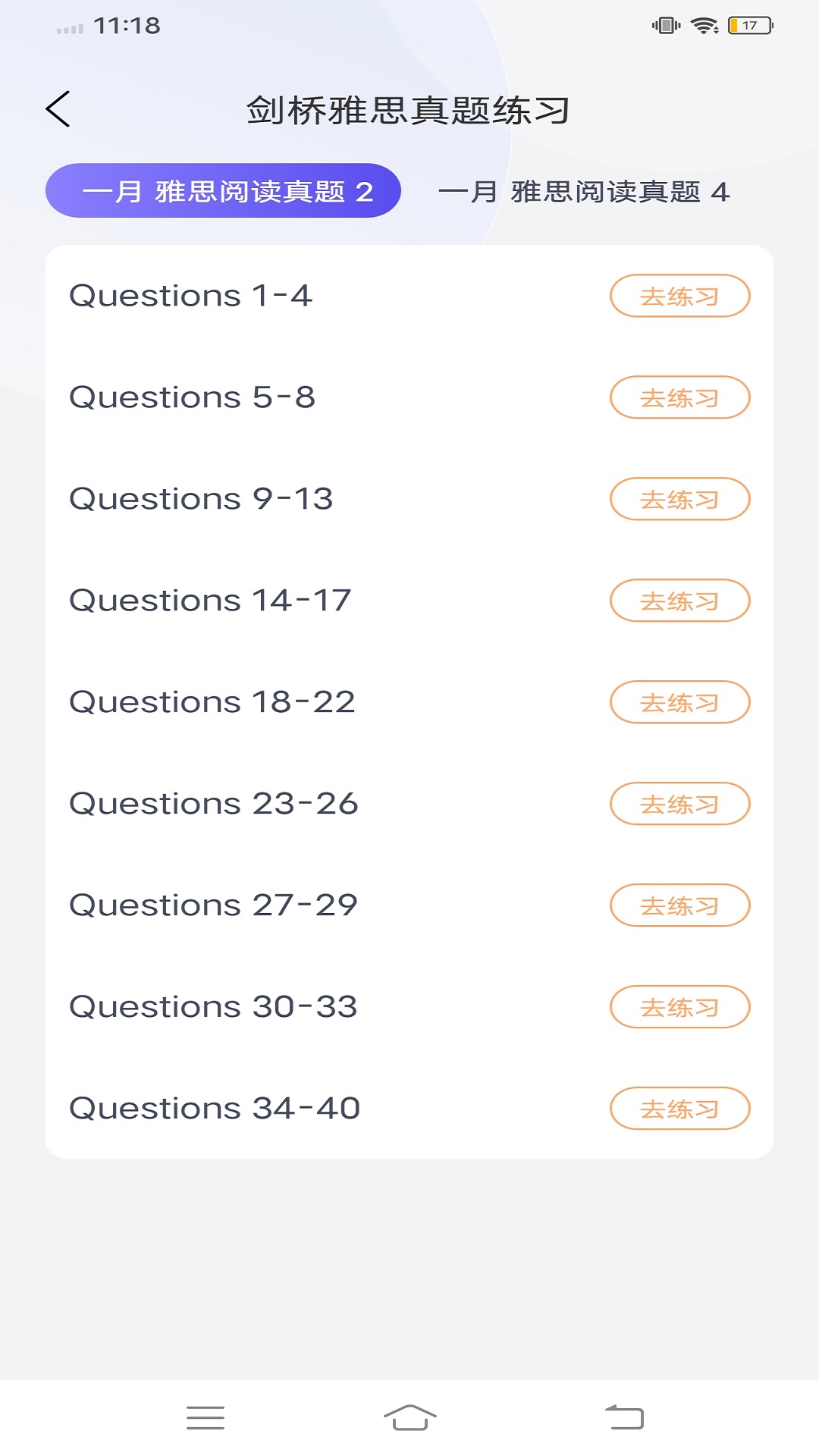Viewport: 819px width, 1456px height.
Task: Start practice for Questions 5-8
Action: tap(679, 397)
